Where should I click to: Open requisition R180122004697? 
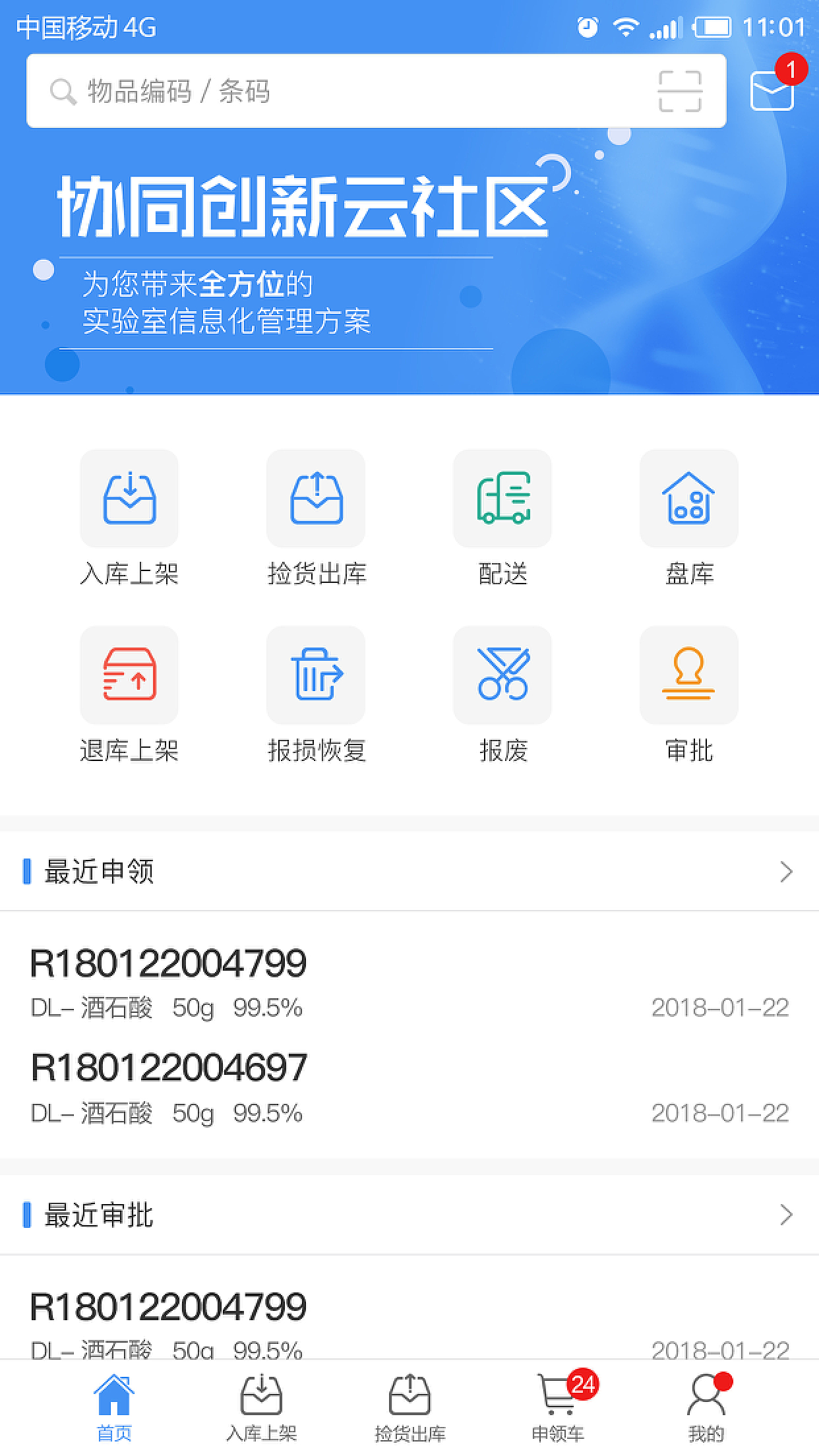coord(169,1068)
